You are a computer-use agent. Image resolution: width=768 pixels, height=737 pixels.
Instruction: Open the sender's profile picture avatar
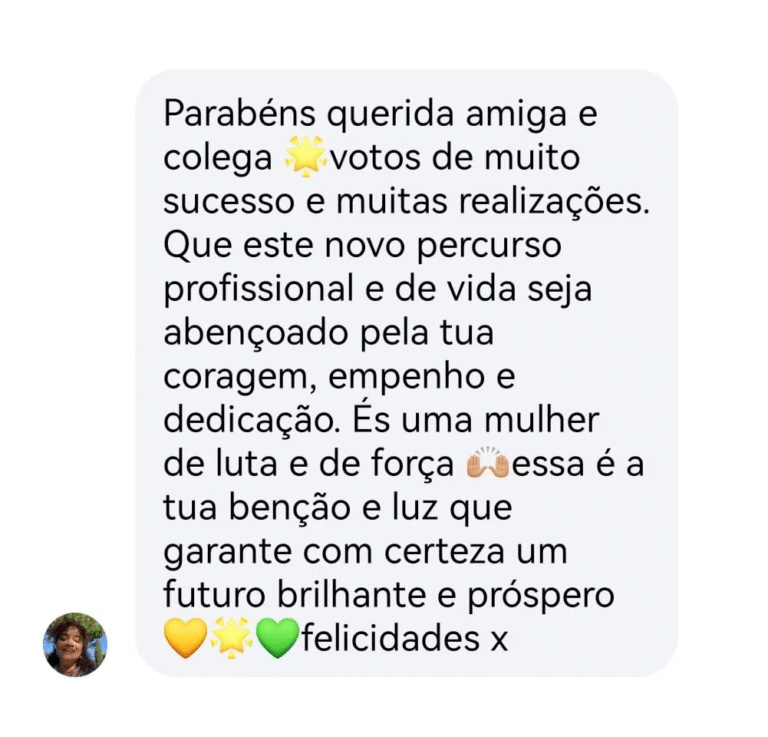(74, 644)
